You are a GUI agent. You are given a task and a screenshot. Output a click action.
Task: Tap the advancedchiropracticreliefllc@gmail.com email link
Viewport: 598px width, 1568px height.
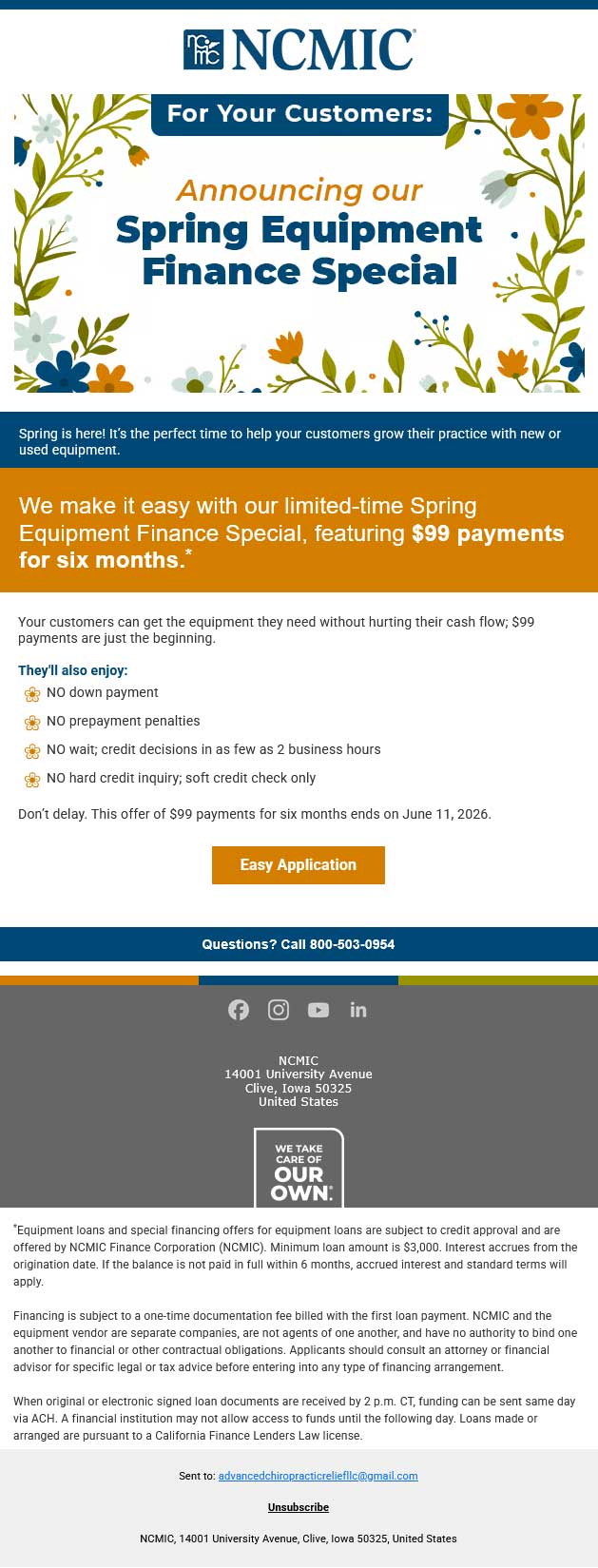pos(318,1476)
